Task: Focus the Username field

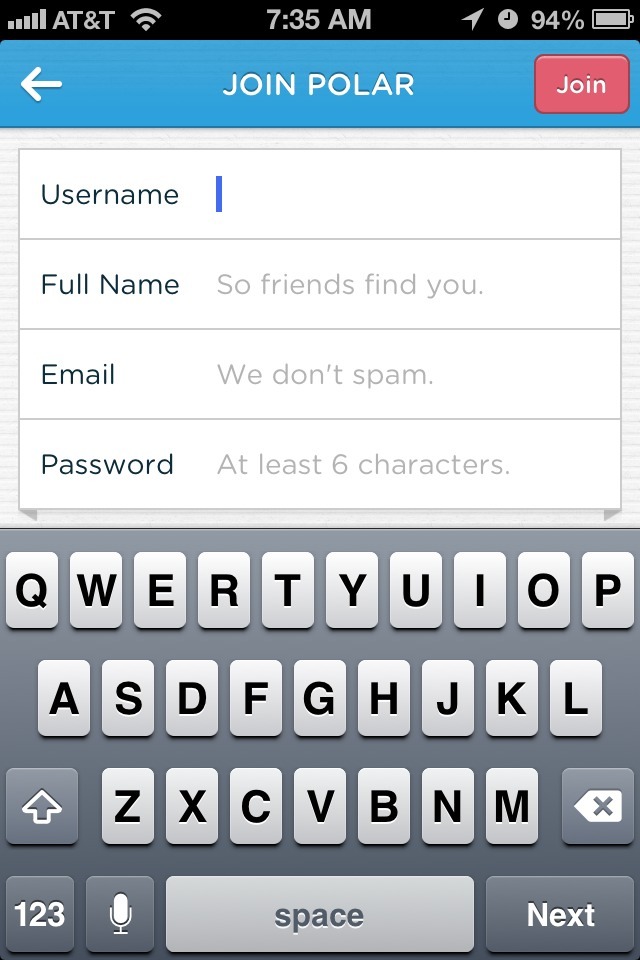Action: tap(400, 195)
